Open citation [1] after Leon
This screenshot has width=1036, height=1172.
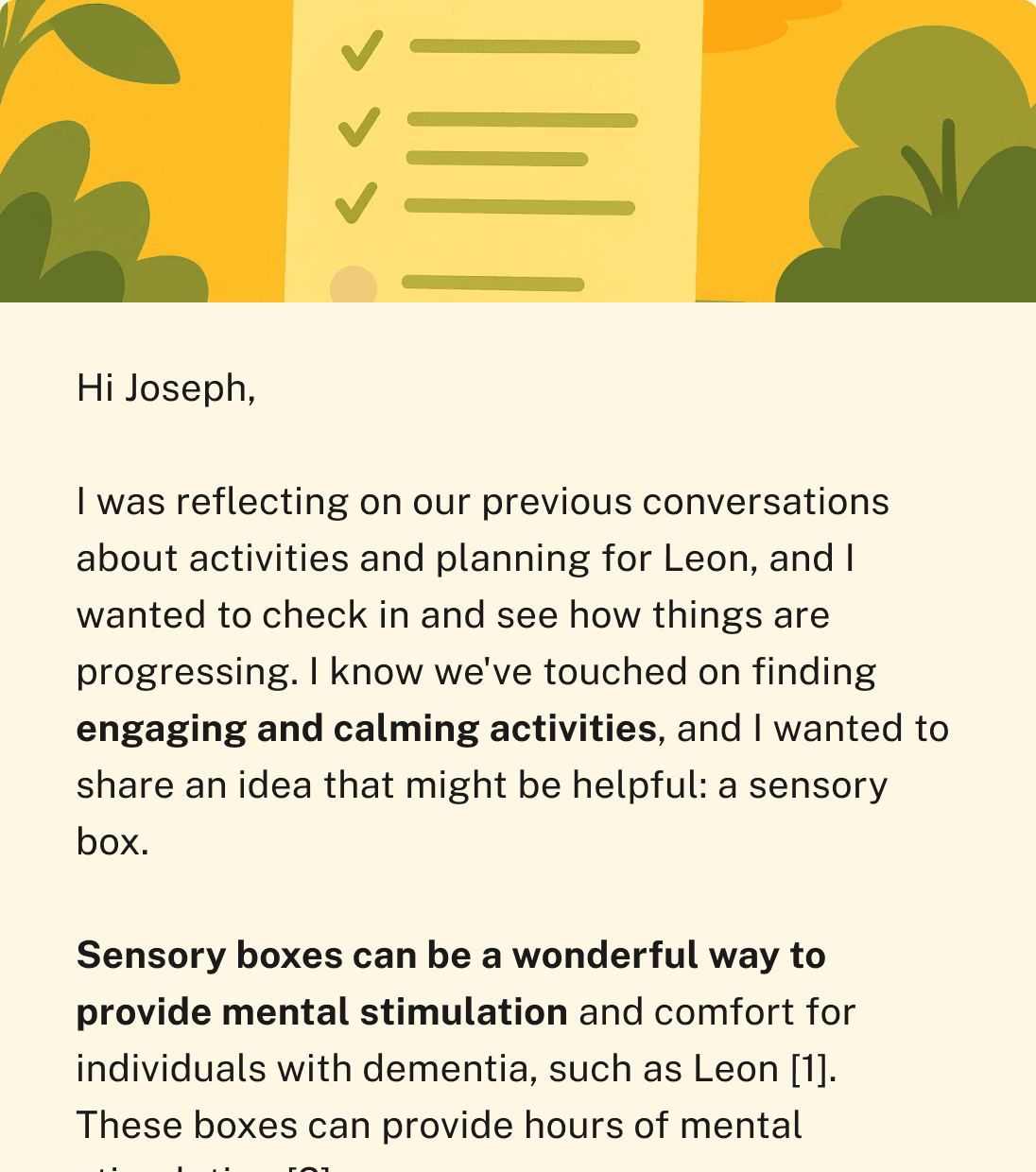click(x=811, y=1069)
